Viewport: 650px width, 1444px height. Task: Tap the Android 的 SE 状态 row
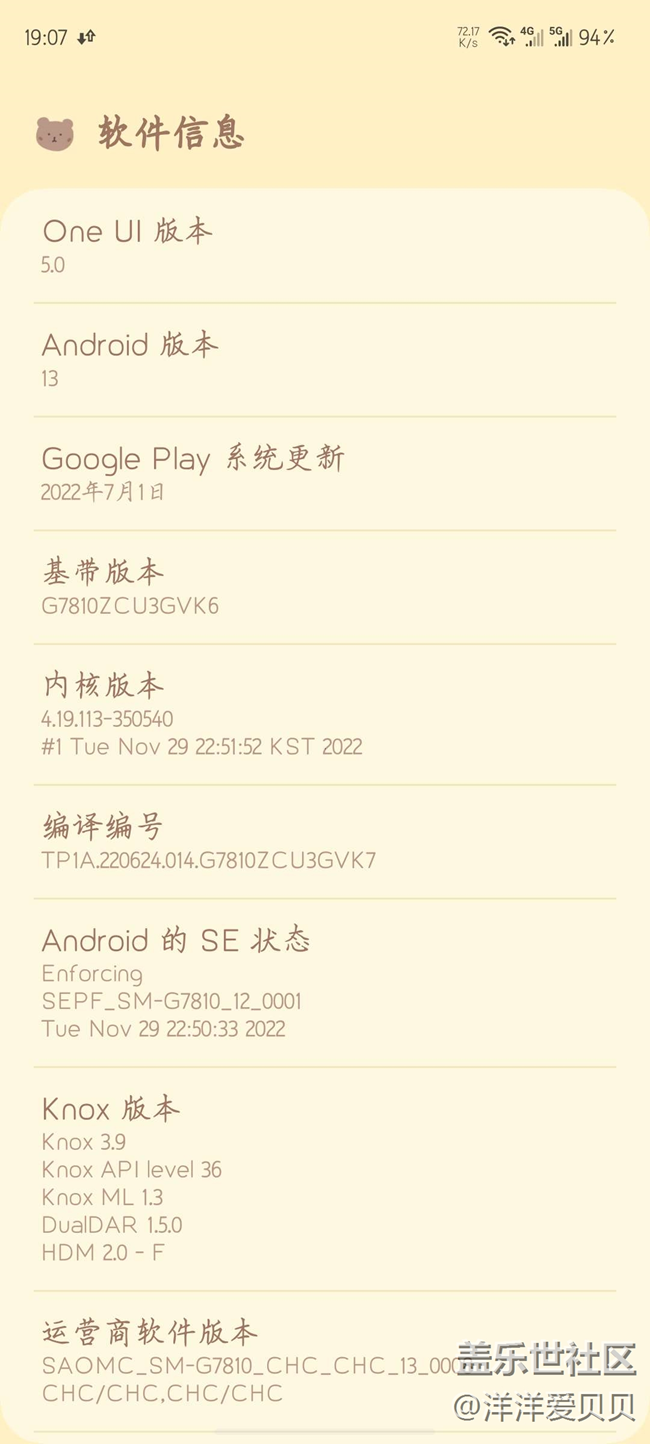coord(325,983)
